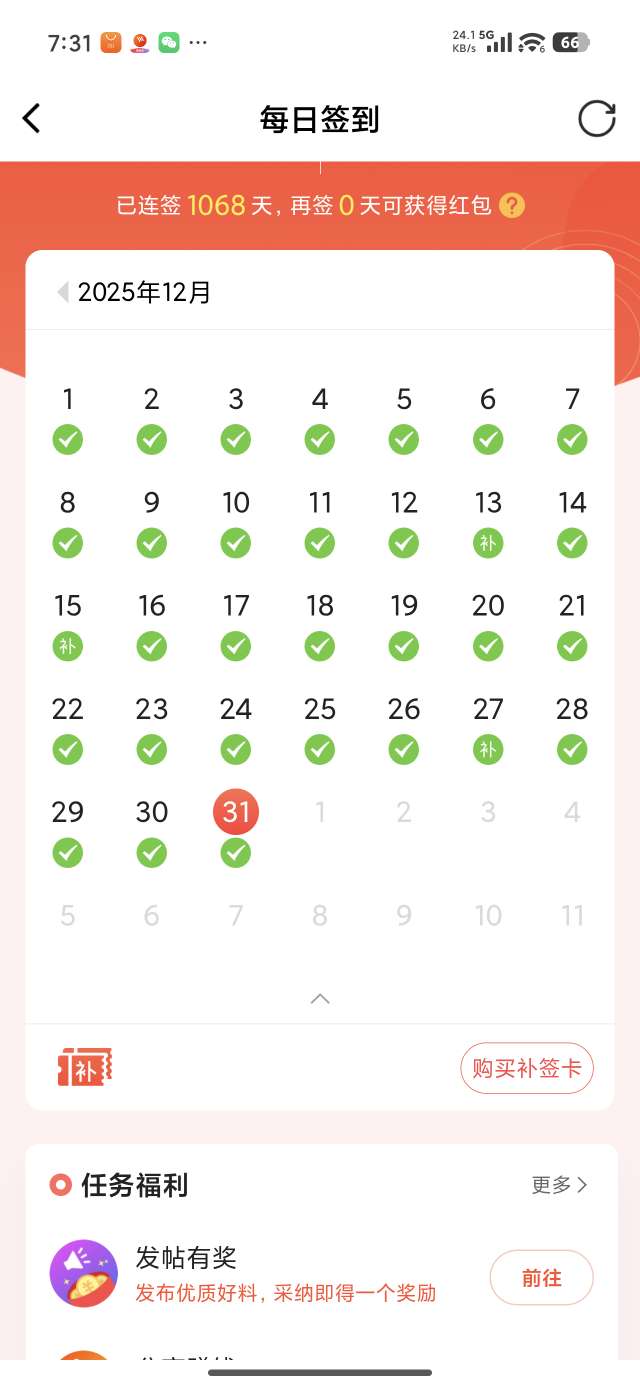
Task: Collapse the calendar with the up chevron
Action: pos(320,998)
